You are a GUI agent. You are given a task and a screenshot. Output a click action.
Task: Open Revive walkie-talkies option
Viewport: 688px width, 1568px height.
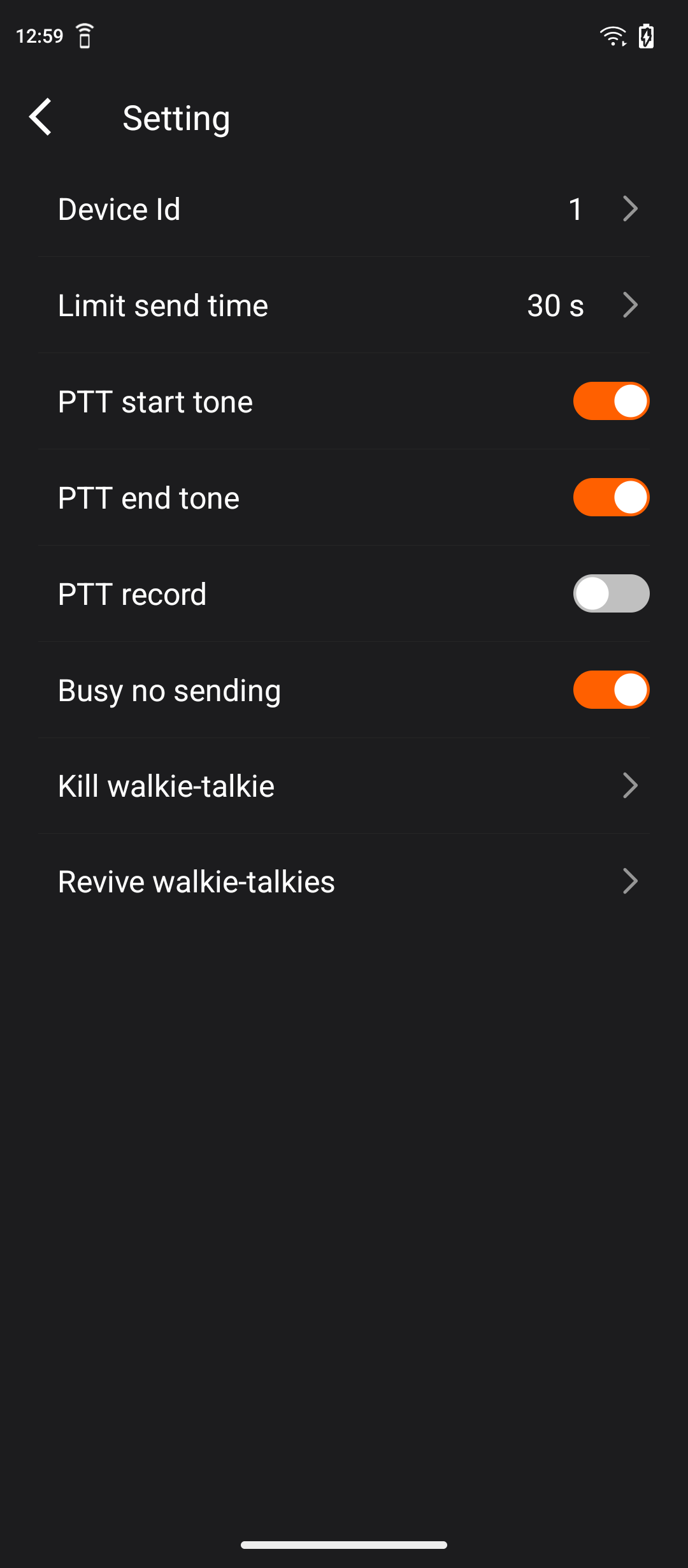pyautogui.click(x=344, y=882)
